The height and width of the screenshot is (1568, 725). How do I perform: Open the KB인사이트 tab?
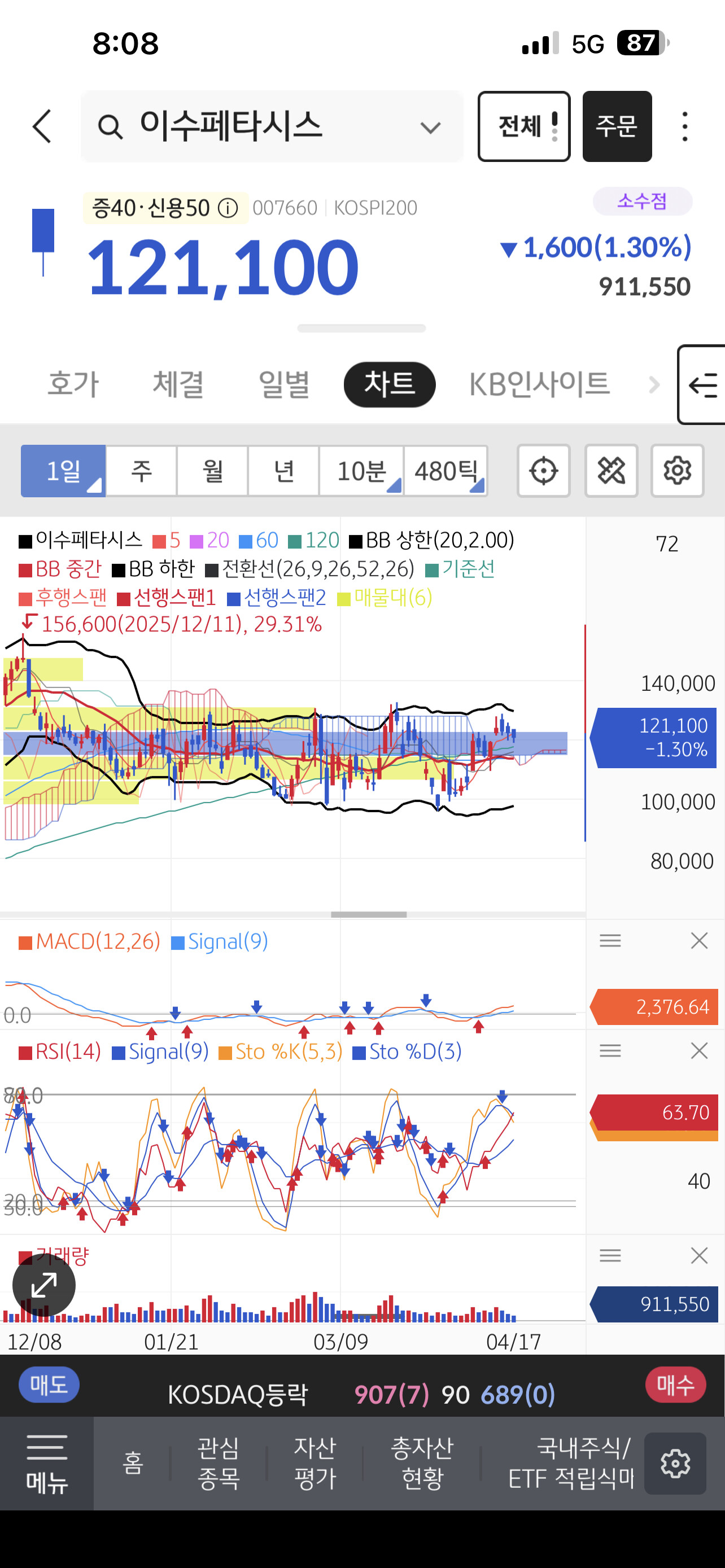tap(539, 385)
